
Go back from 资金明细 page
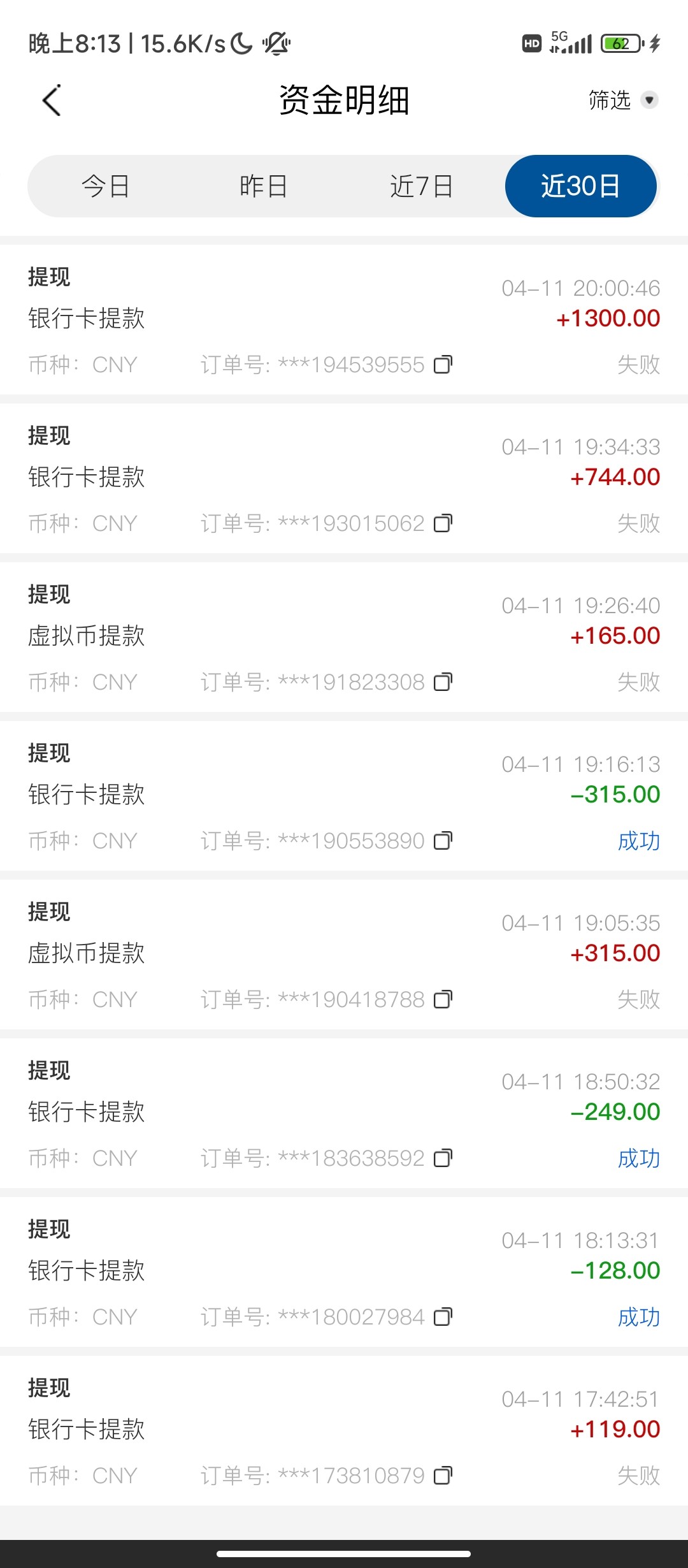(52, 100)
